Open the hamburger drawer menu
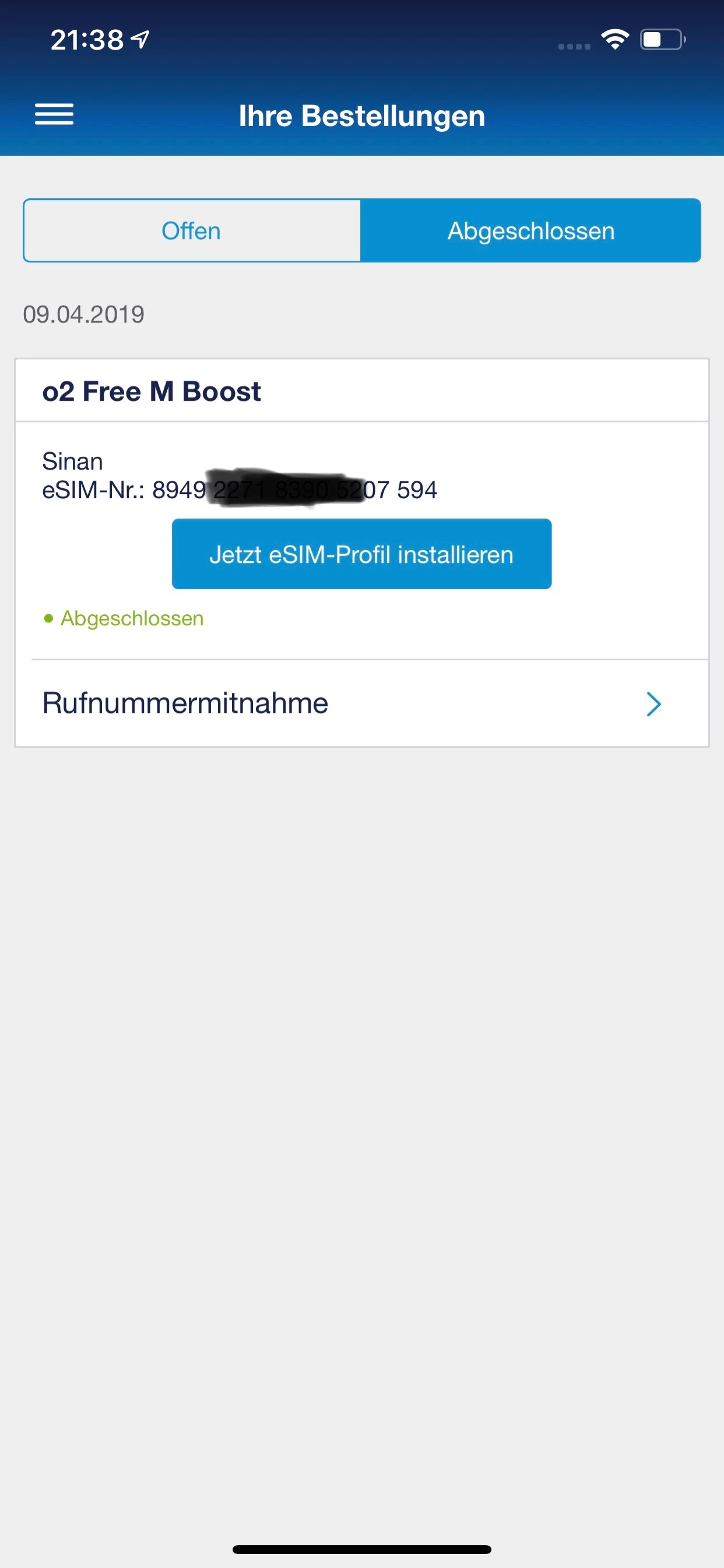This screenshot has width=724, height=1568. pyautogui.click(x=54, y=114)
